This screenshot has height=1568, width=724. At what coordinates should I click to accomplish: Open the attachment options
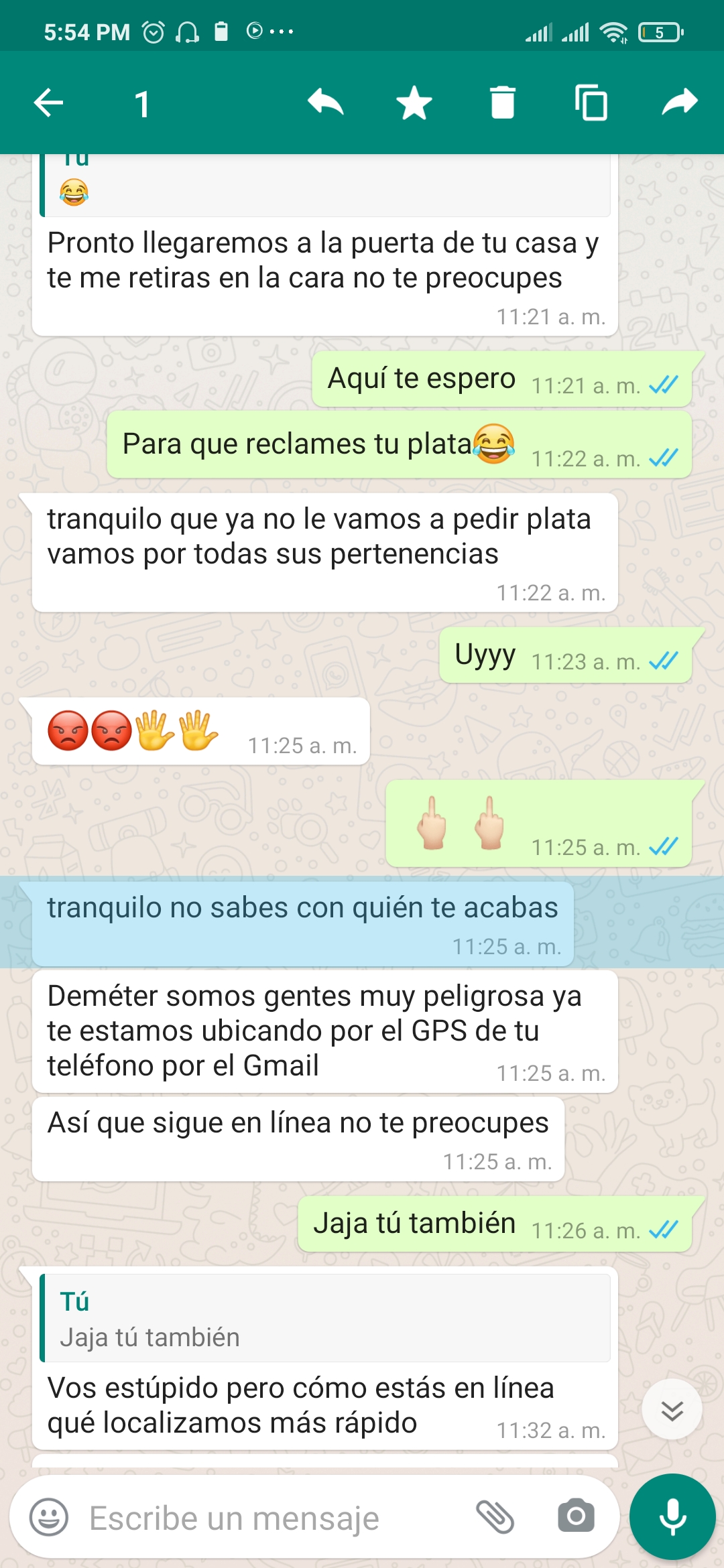pos(495,1517)
